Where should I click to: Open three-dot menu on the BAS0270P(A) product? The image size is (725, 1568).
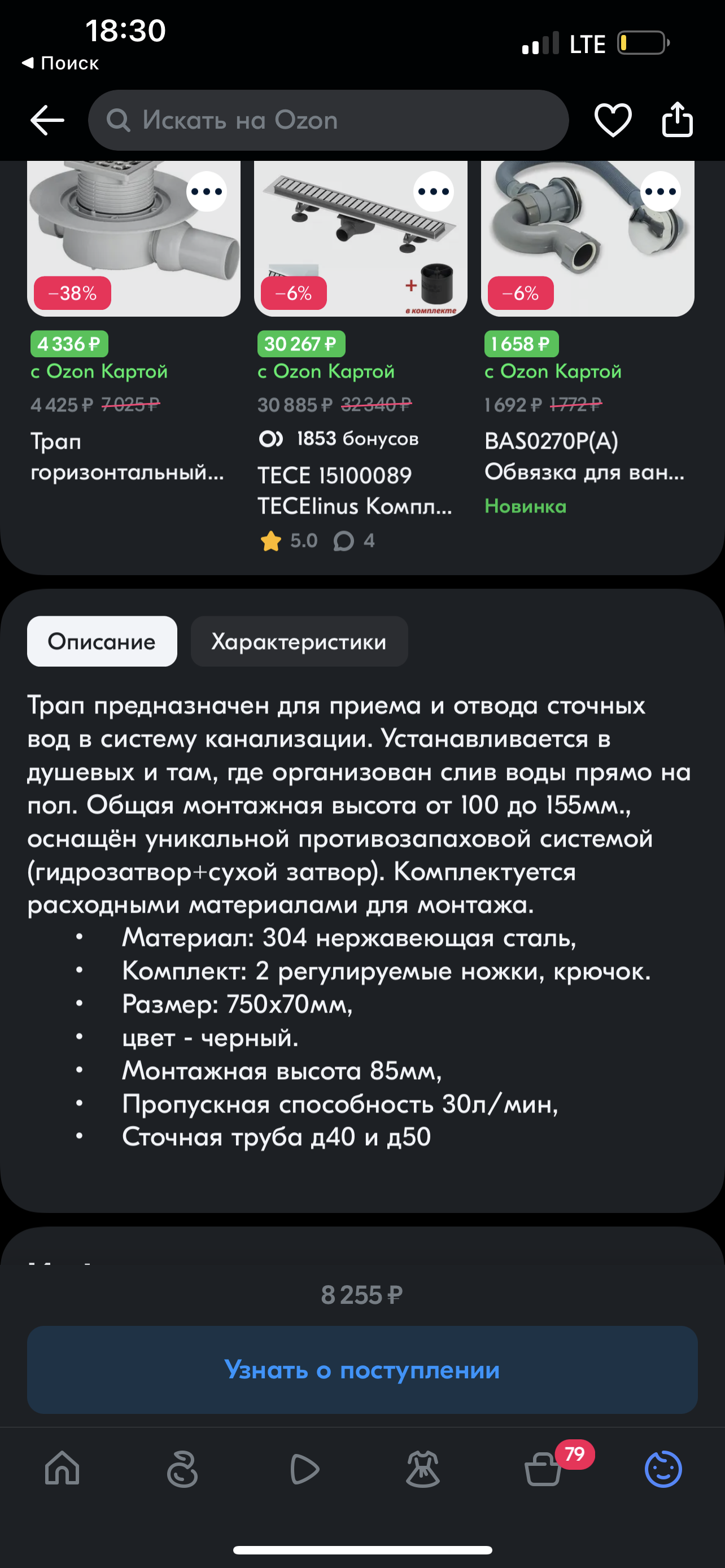pyautogui.click(x=661, y=192)
